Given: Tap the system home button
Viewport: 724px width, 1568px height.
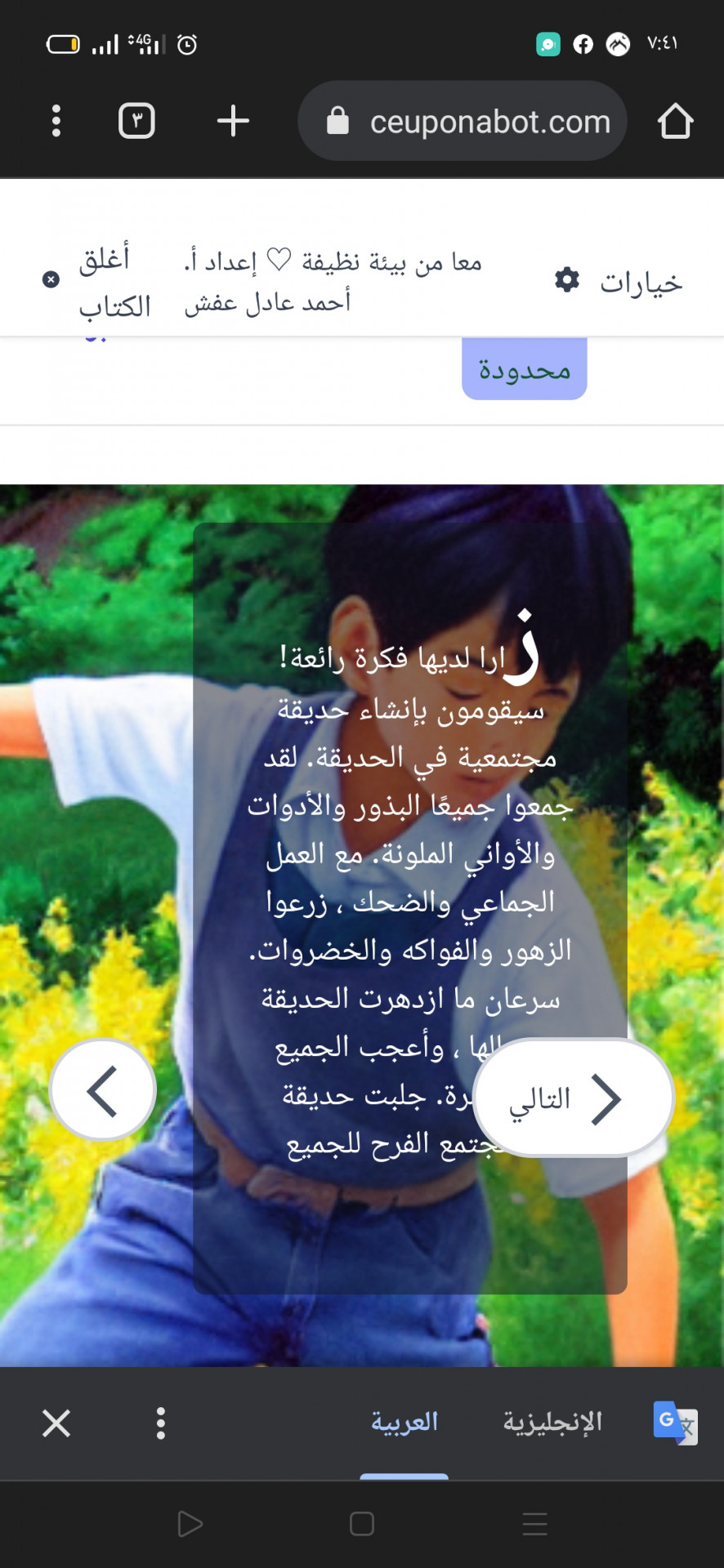Looking at the screenshot, I should 362,1524.
